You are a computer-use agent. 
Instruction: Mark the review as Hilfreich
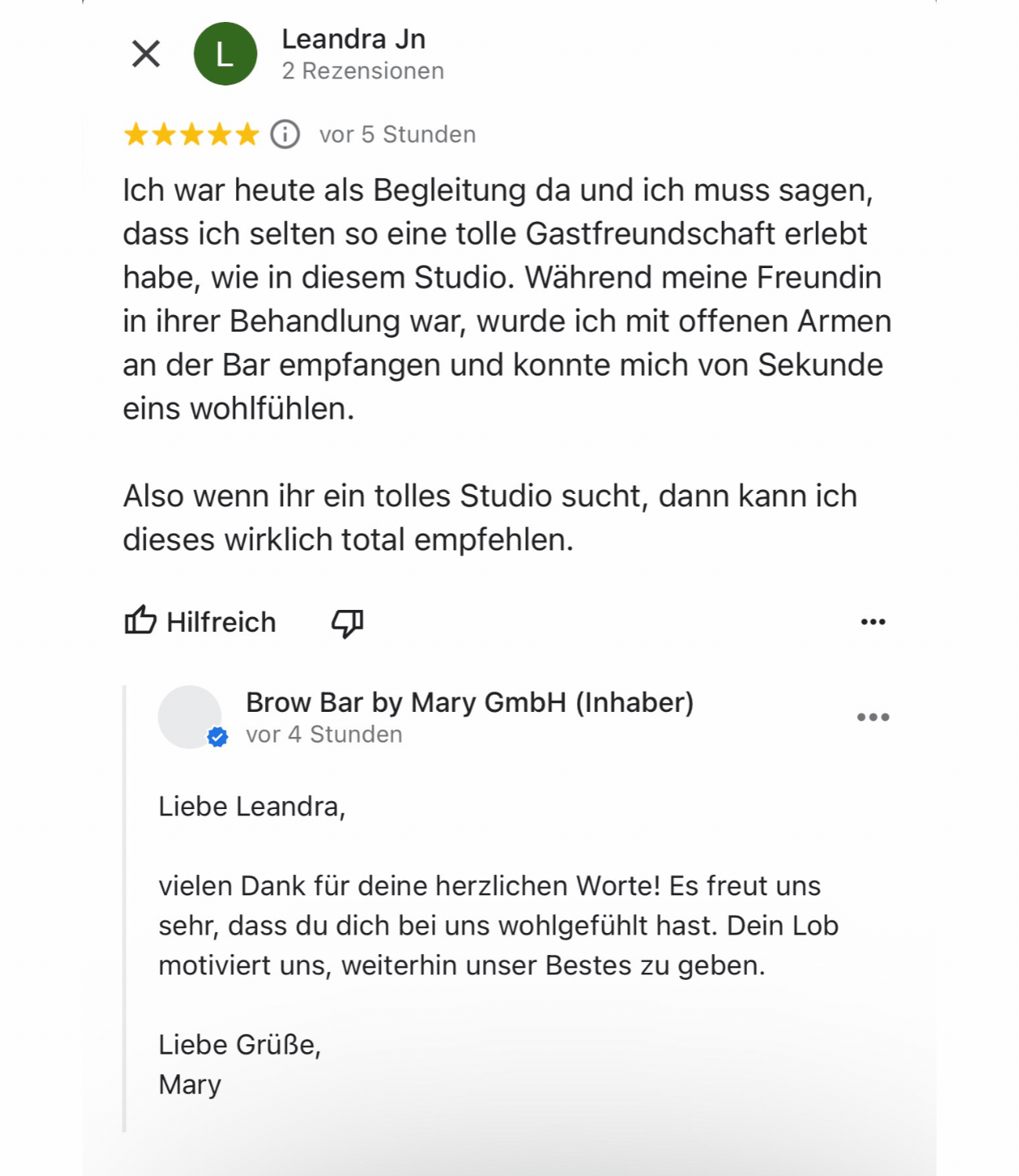point(201,622)
